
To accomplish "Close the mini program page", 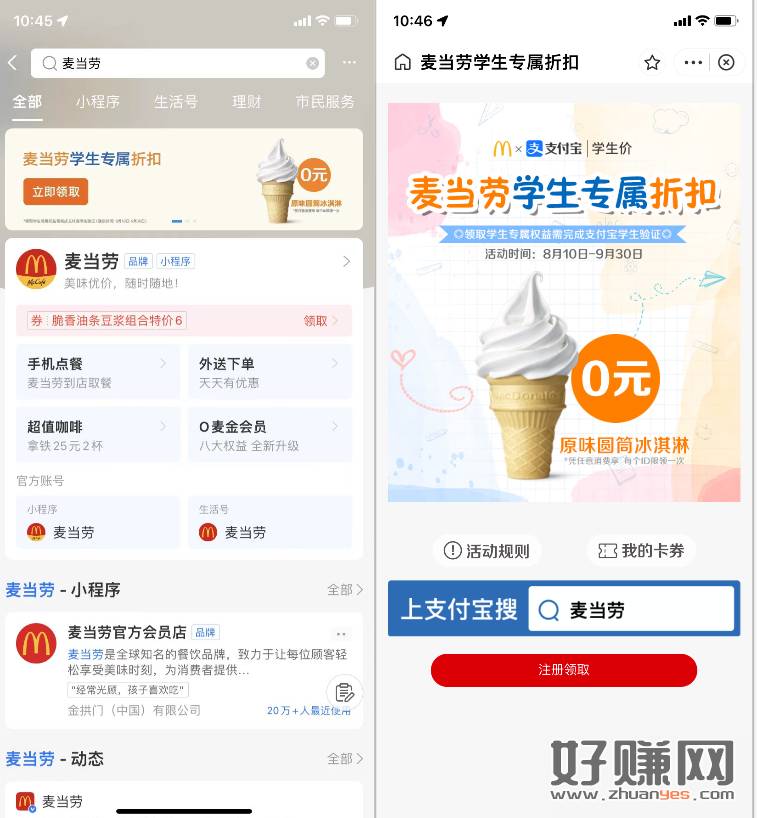I will pyautogui.click(x=727, y=63).
